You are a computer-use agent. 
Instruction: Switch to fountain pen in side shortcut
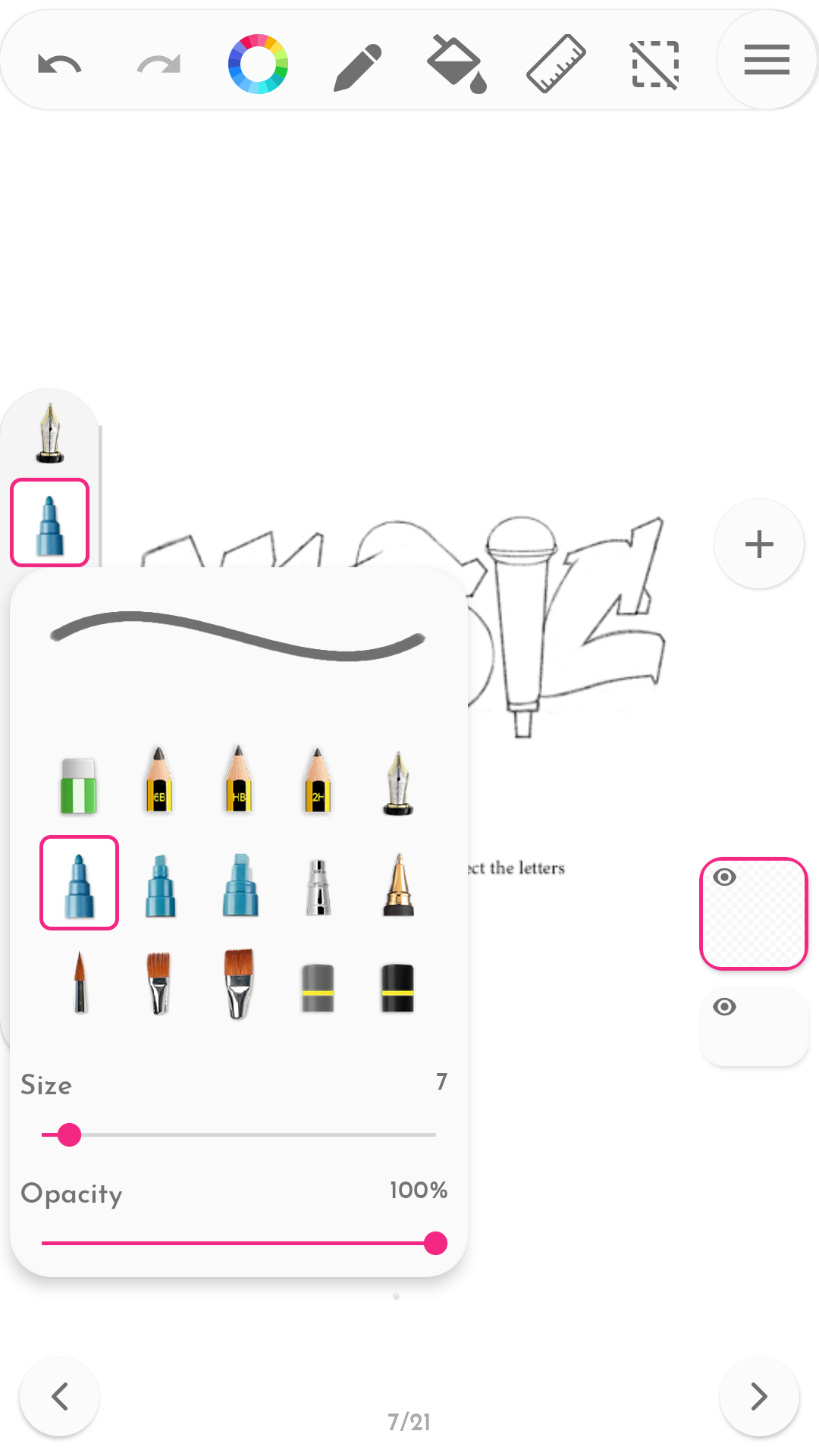pos(50,434)
